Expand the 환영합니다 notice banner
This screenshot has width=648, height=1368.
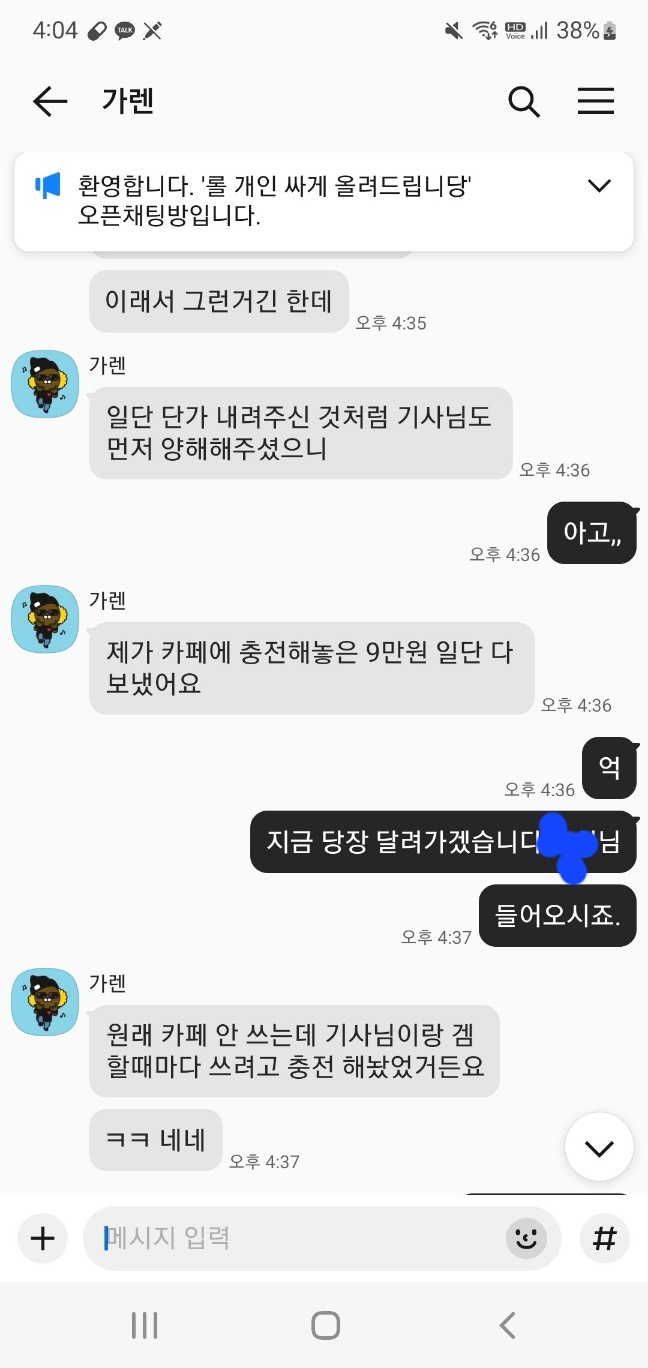tap(599, 186)
